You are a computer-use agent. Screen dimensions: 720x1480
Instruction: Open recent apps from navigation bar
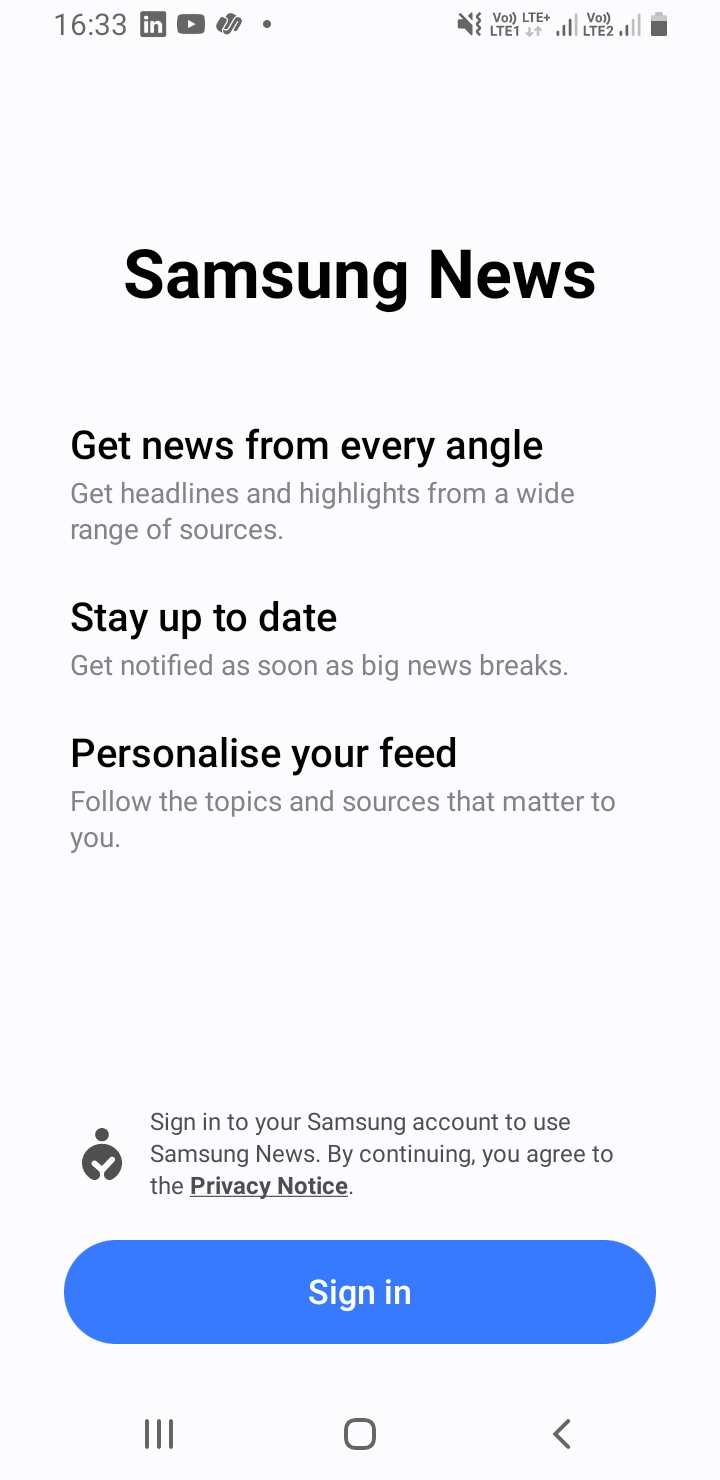[159, 1434]
